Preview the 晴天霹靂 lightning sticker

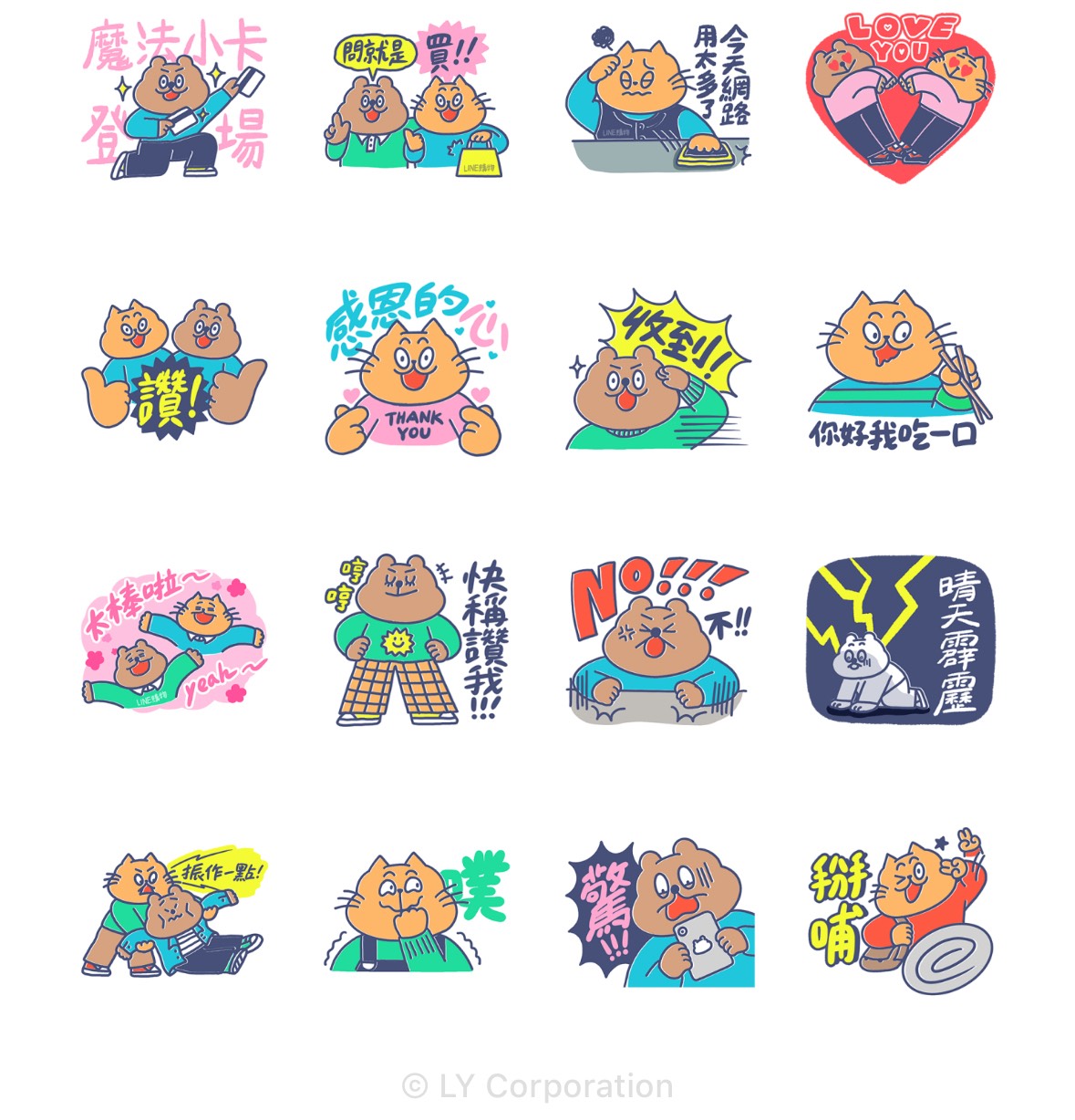pyautogui.click(x=900, y=638)
